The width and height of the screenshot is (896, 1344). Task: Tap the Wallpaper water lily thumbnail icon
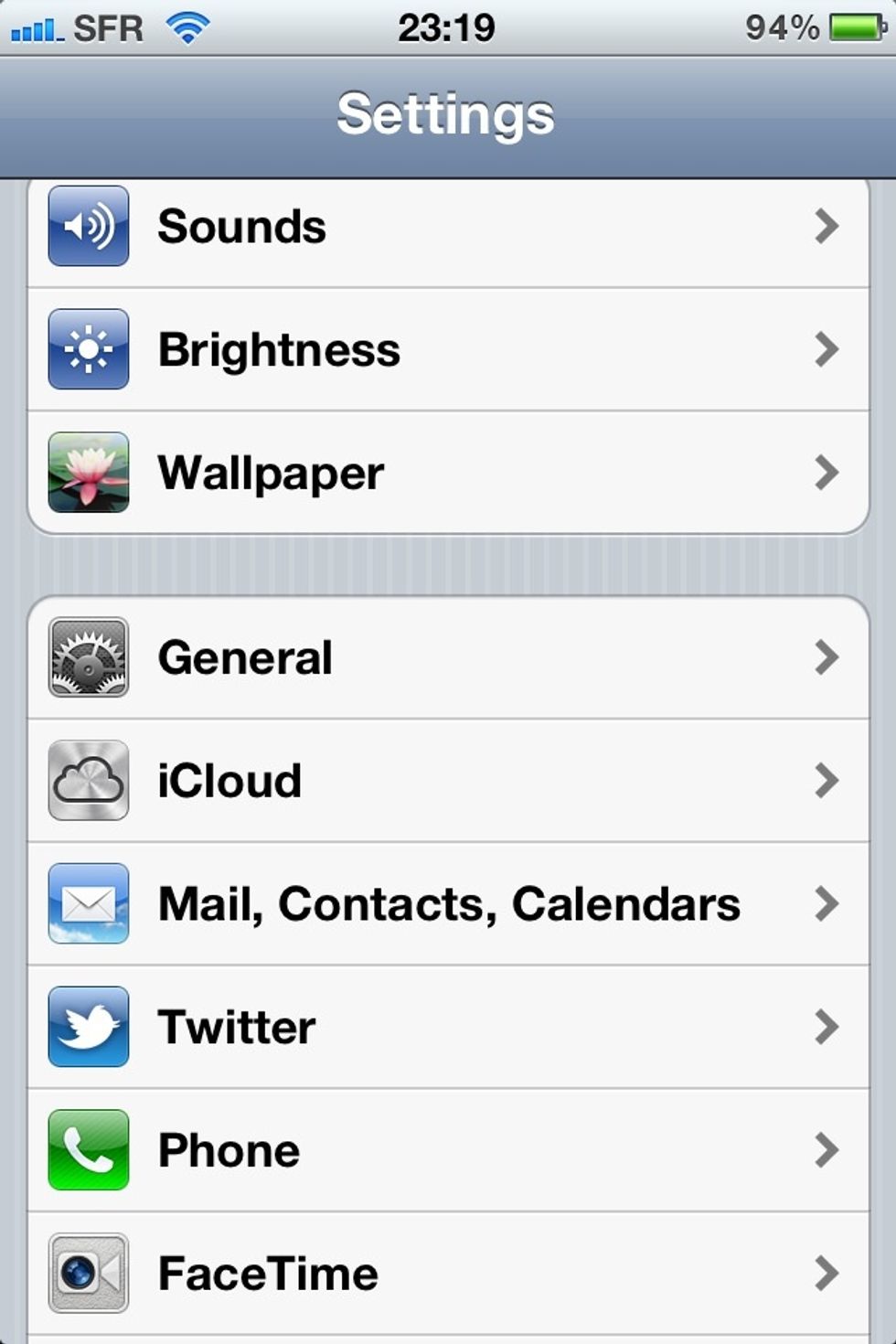coord(88,472)
